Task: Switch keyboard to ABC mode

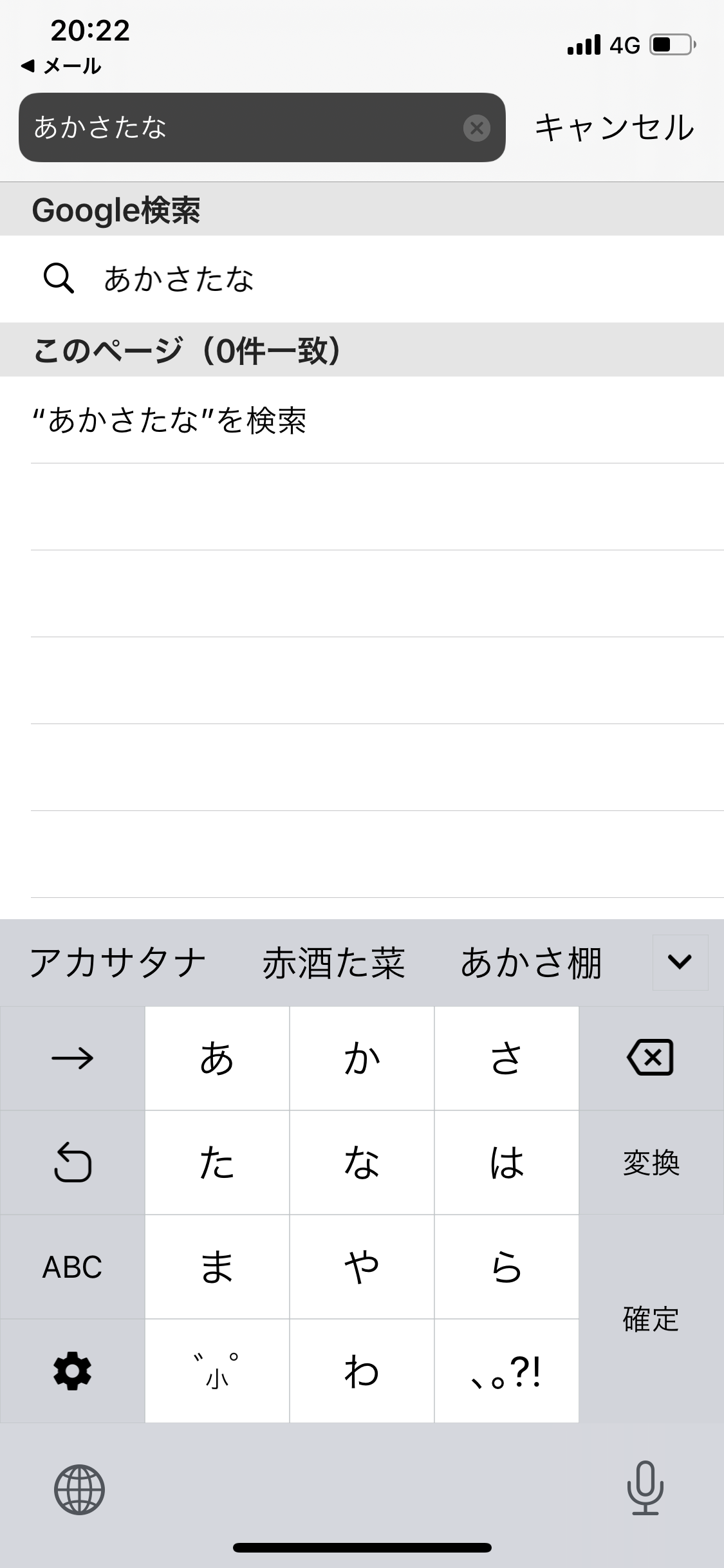Action: [72, 1267]
